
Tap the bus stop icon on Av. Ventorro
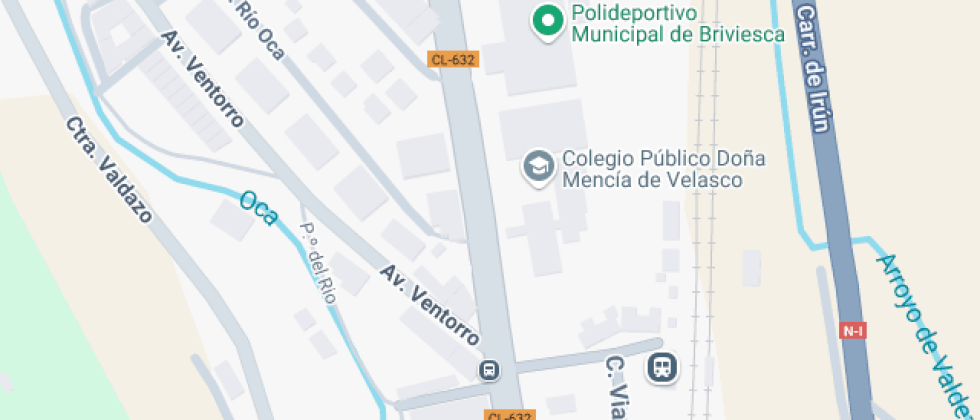click(x=489, y=370)
